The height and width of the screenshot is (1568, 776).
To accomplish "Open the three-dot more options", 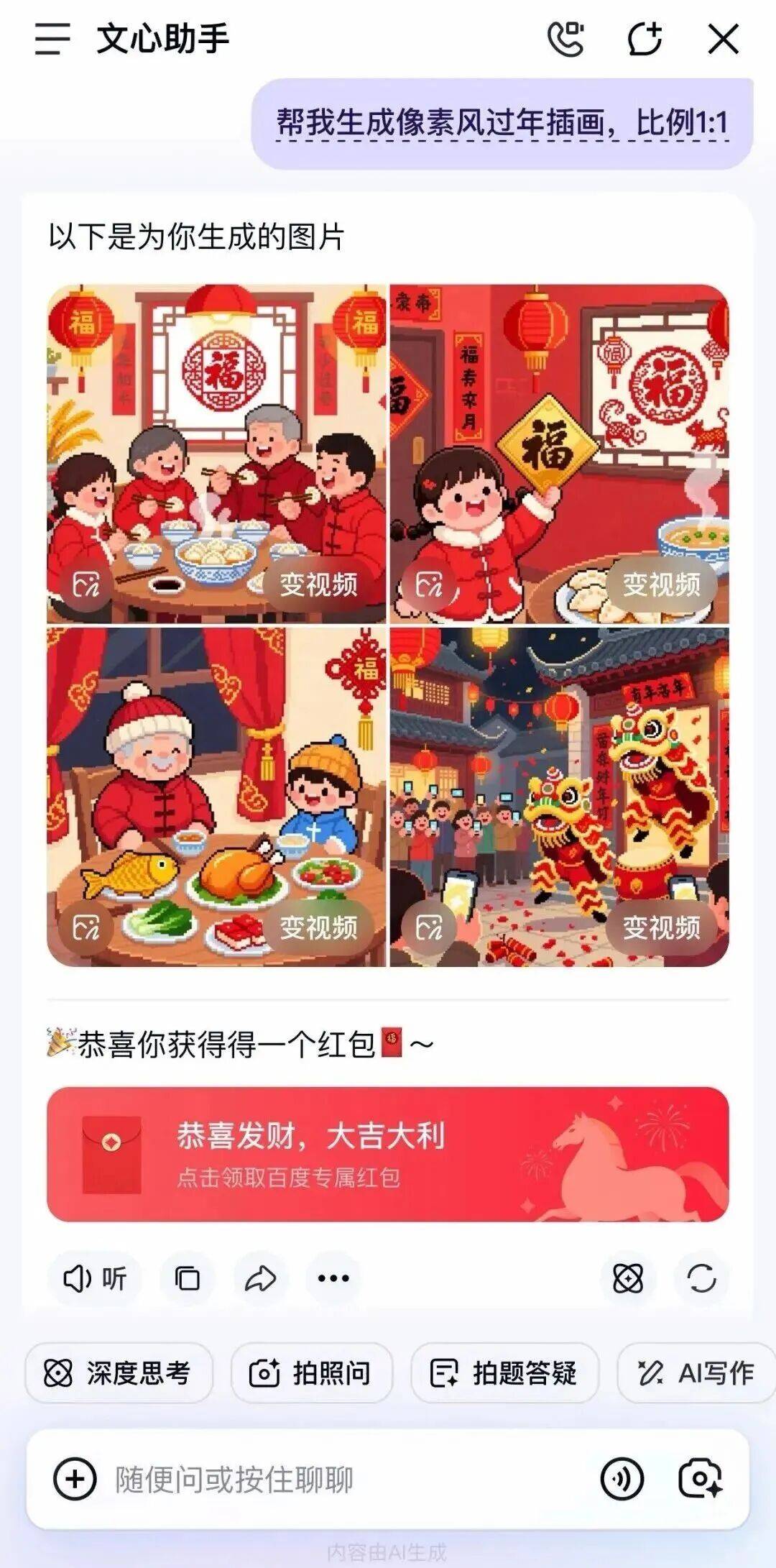I will pos(333,1278).
